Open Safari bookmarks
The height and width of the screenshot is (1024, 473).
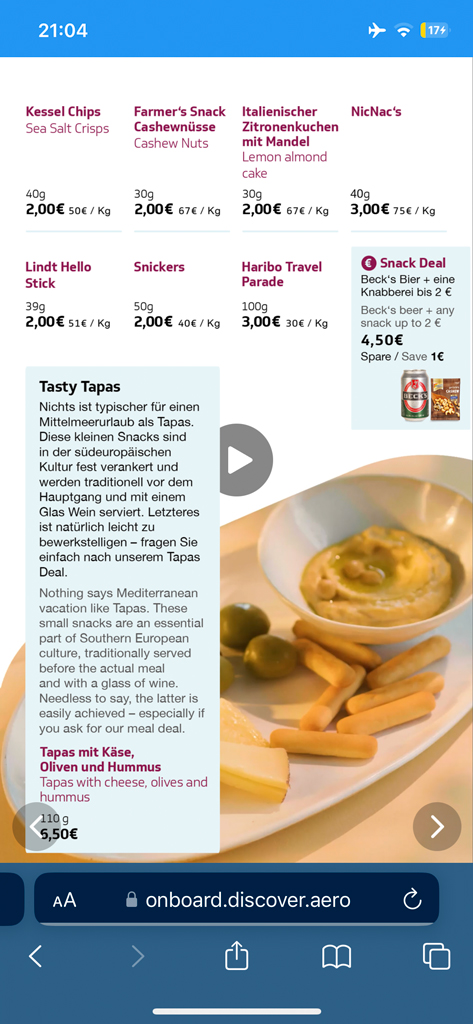coord(336,957)
